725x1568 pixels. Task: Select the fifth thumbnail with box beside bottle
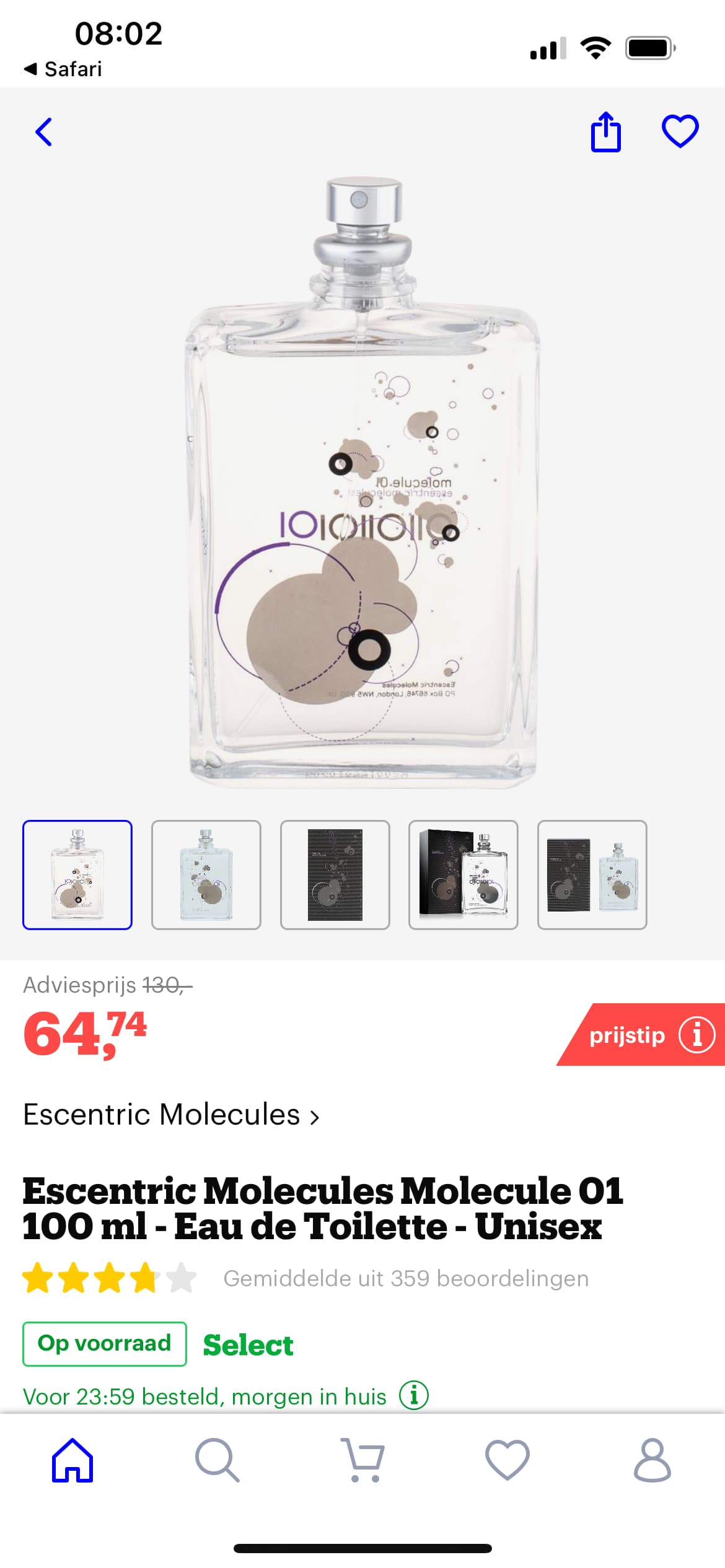point(592,874)
